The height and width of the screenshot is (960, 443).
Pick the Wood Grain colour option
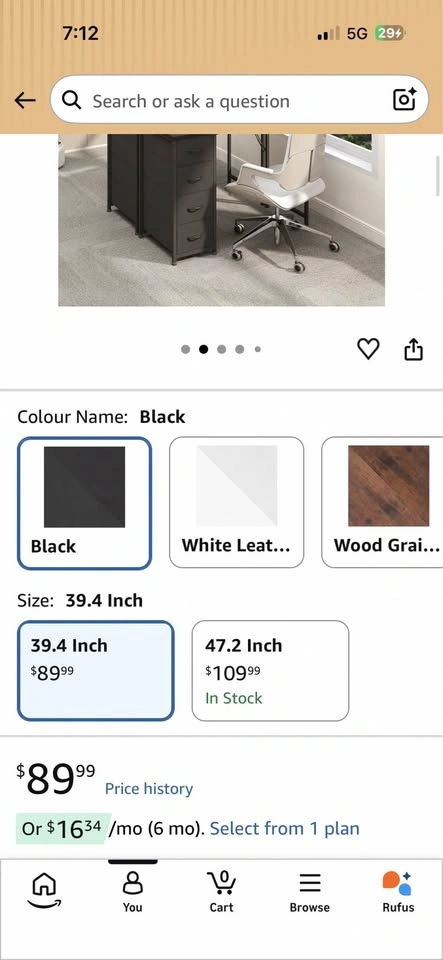tap(382, 503)
